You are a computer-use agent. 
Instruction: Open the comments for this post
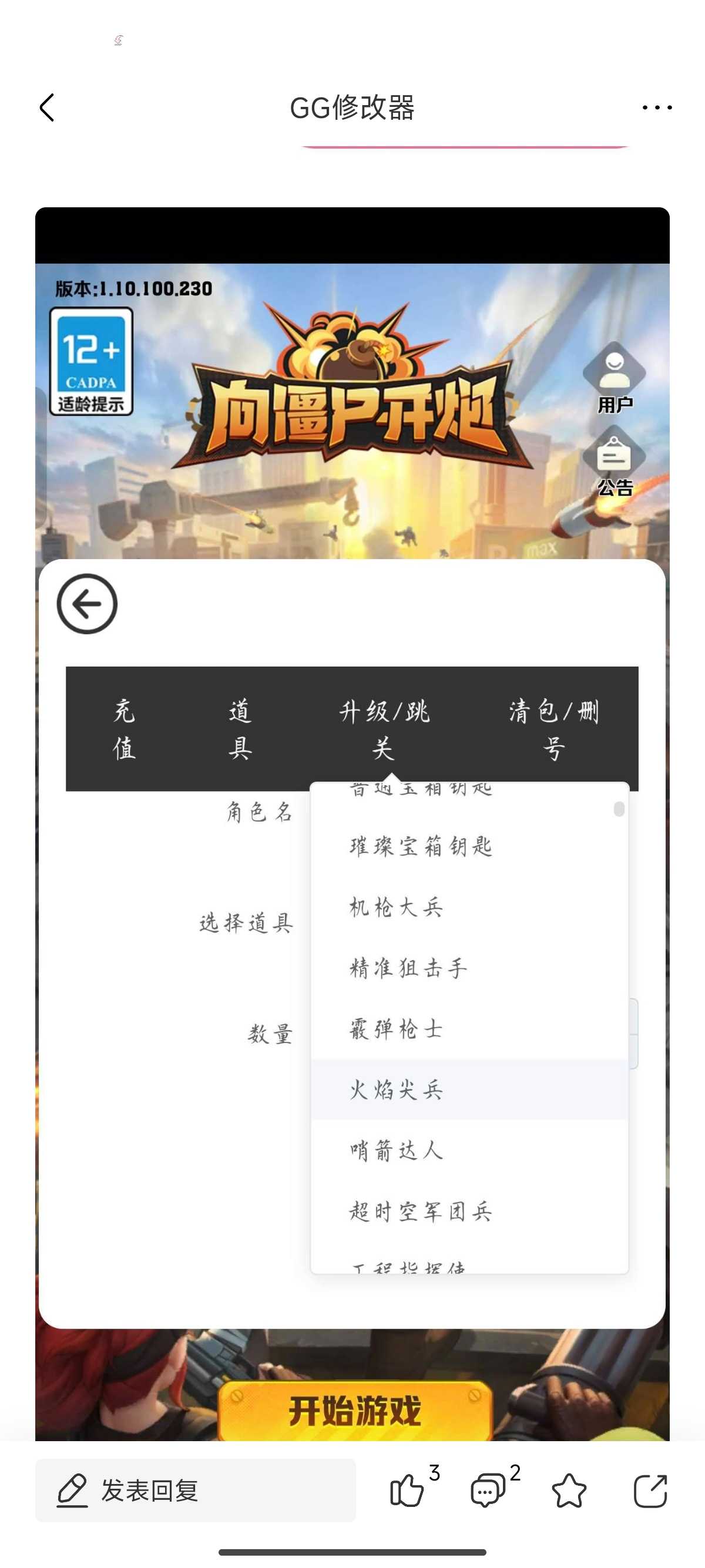click(x=488, y=1490)
